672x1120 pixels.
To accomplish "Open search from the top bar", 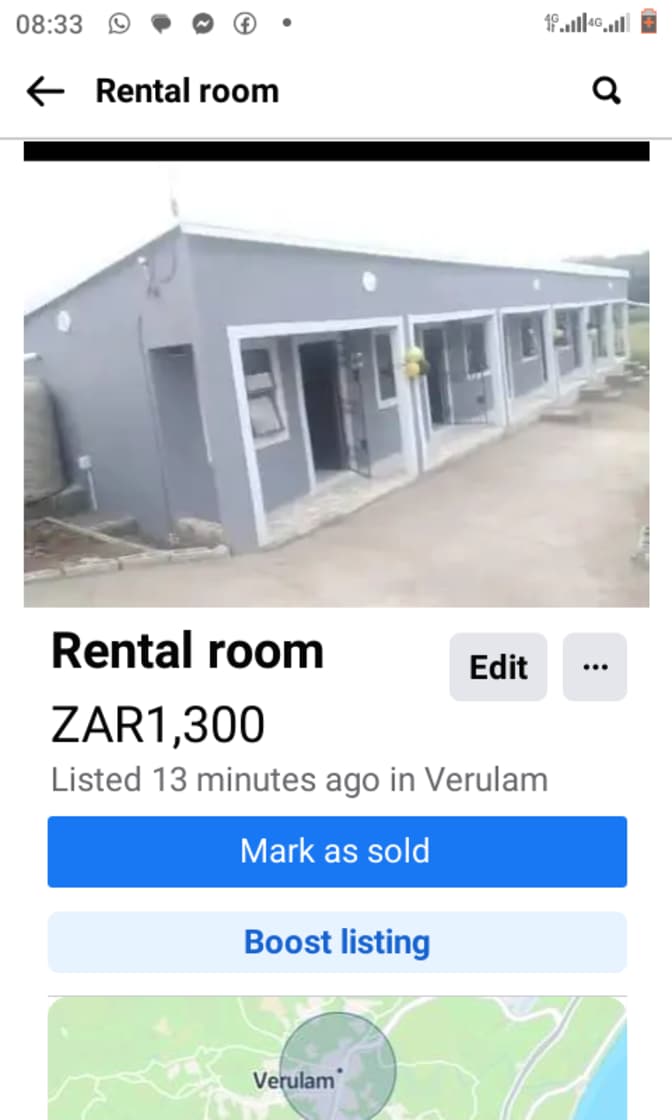I will [607, 92].
